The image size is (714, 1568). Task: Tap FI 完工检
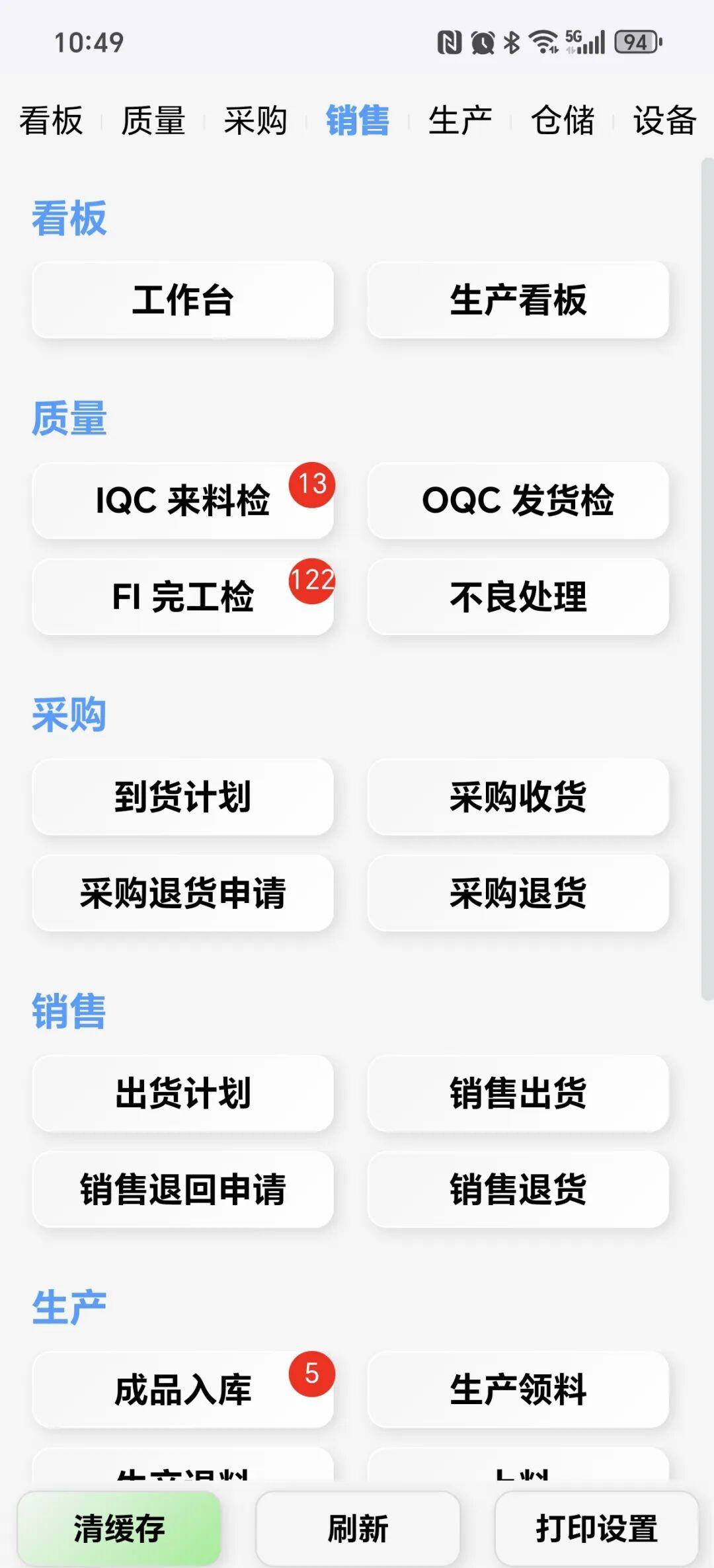point(183,597)
